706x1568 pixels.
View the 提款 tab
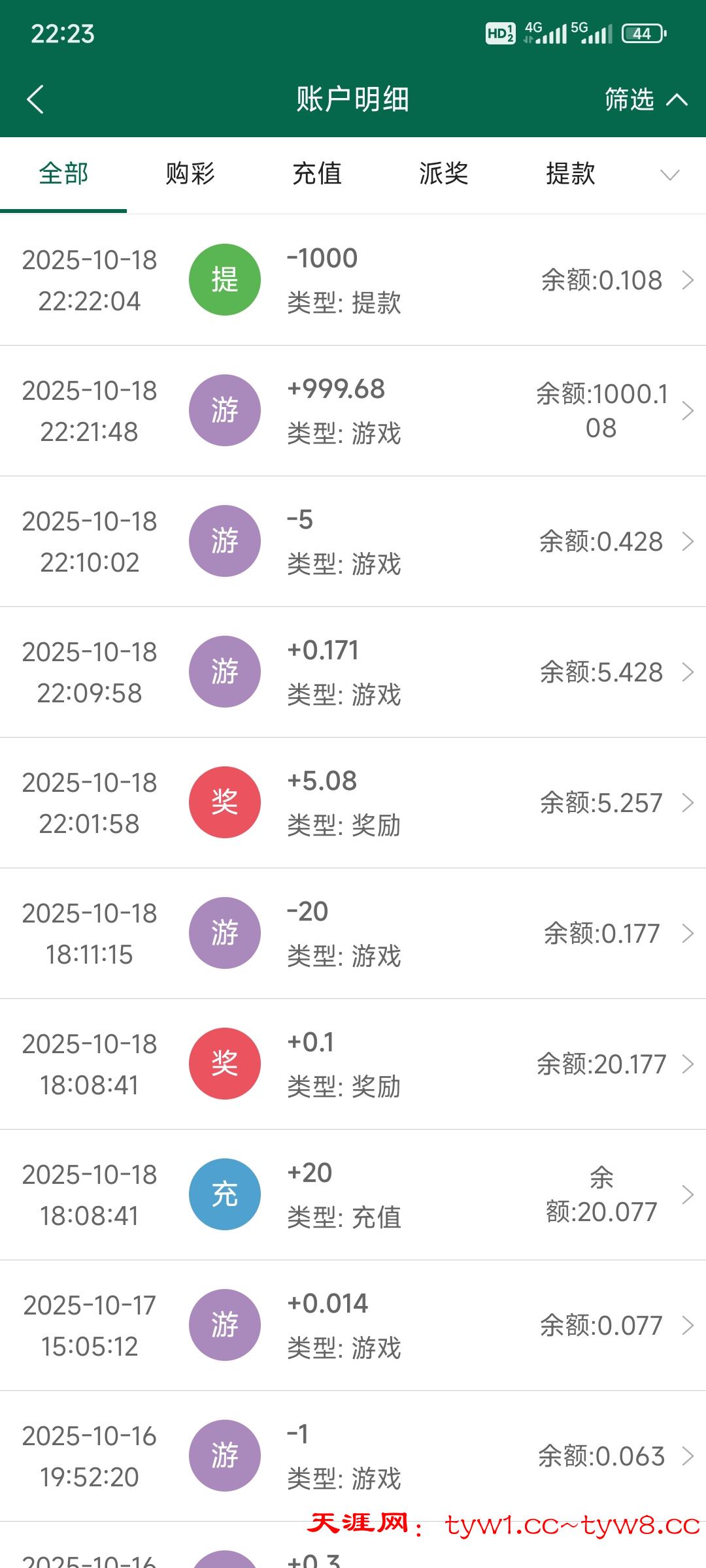pos(571,174)
